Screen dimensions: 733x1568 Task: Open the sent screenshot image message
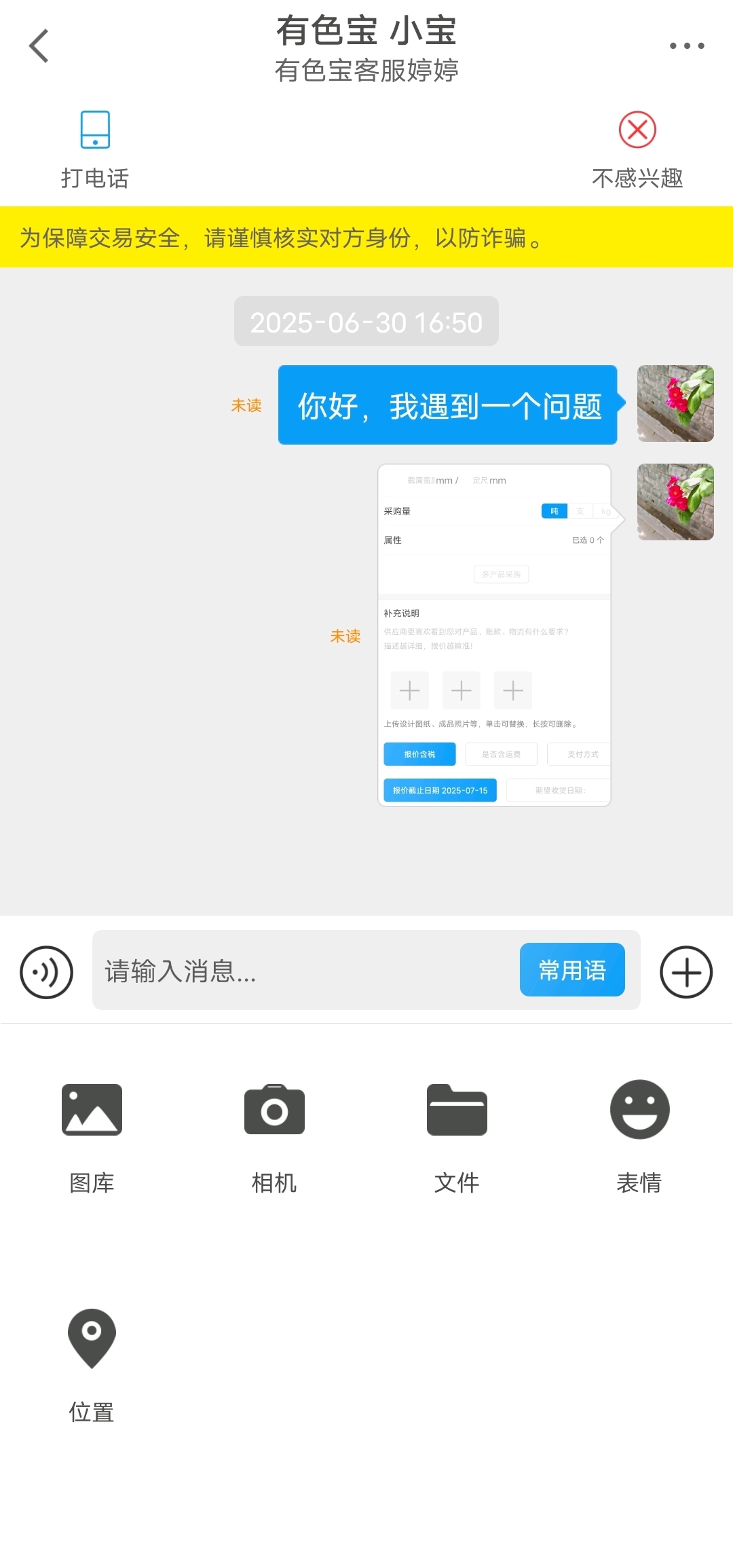[494, 635]
